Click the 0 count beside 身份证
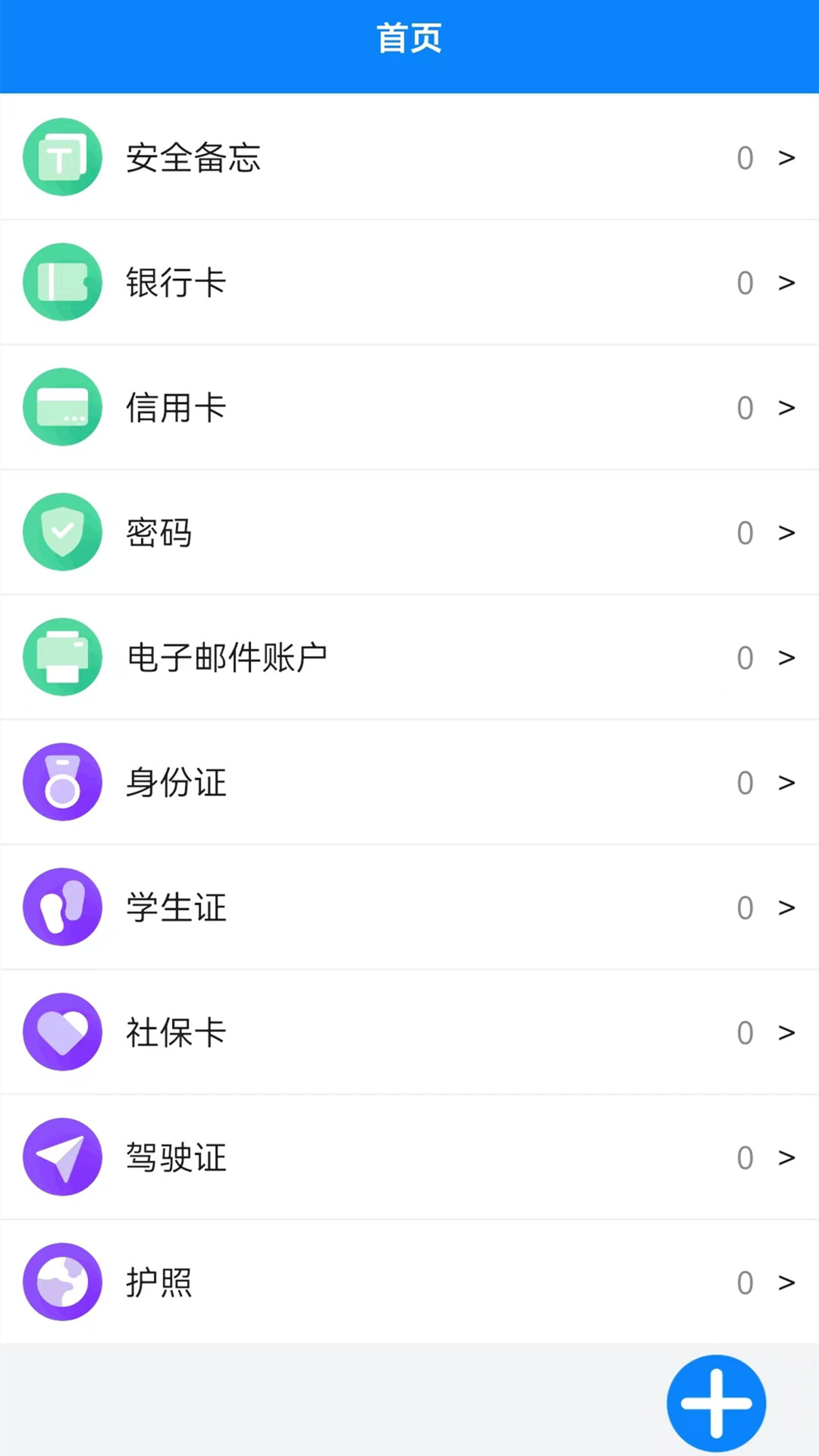The image size is (819, 1456). tap(745, 783)
